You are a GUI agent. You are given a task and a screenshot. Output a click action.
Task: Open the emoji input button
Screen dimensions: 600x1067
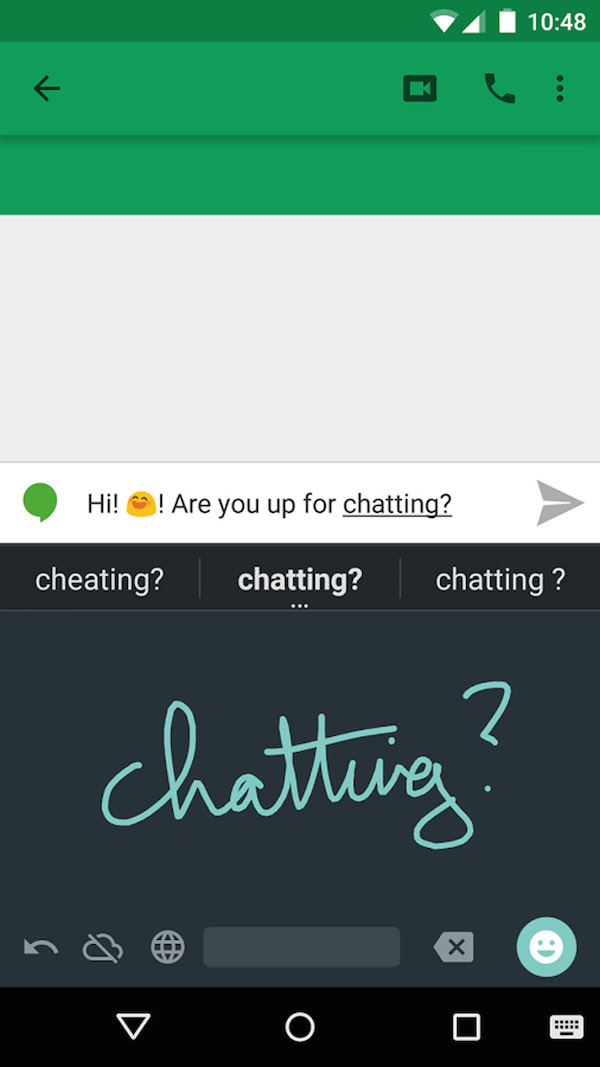pos(546,946)
